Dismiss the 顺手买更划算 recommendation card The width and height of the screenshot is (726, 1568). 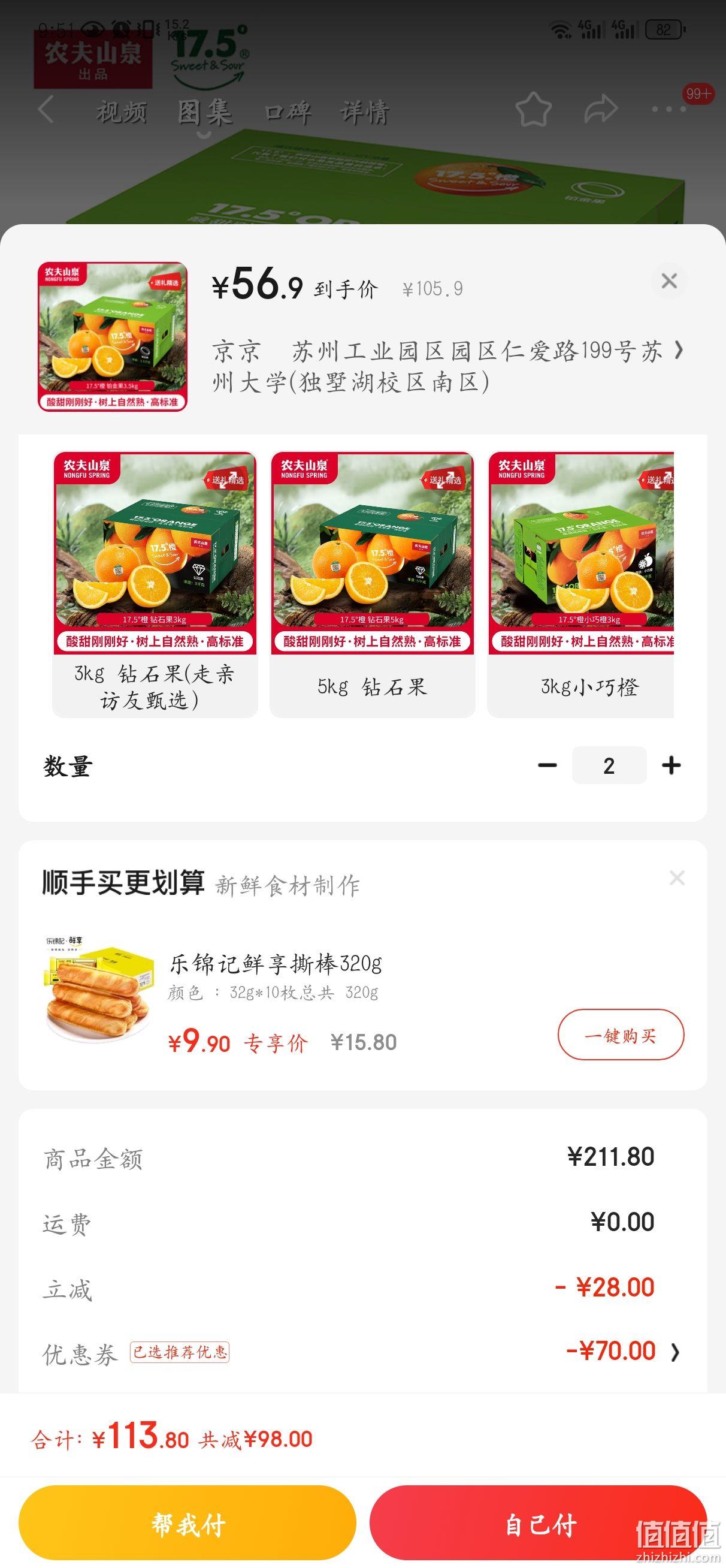(x=677, y=878)
